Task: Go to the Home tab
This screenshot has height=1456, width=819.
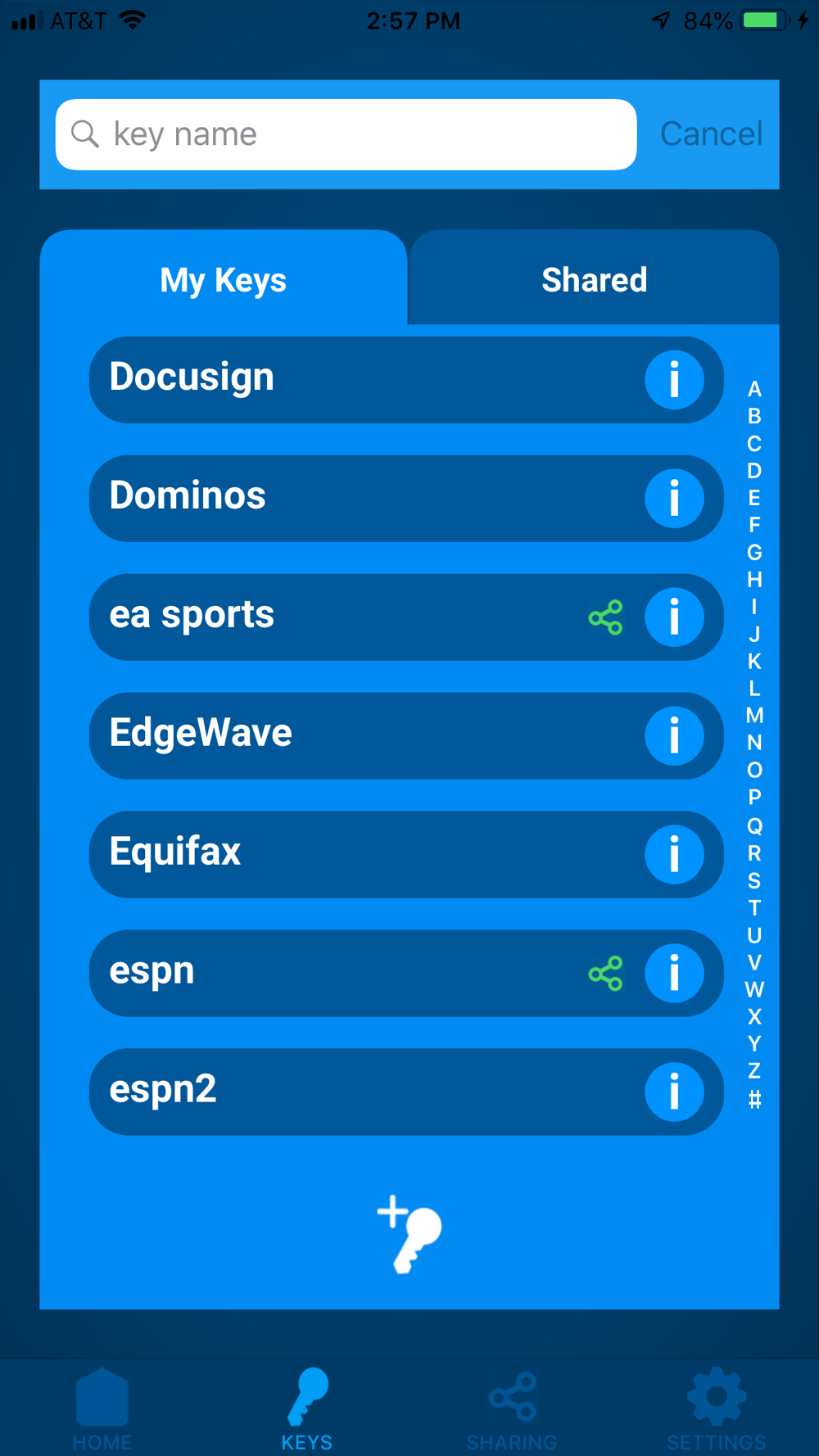Action: pyautogui.click(x=102, y=1407)
